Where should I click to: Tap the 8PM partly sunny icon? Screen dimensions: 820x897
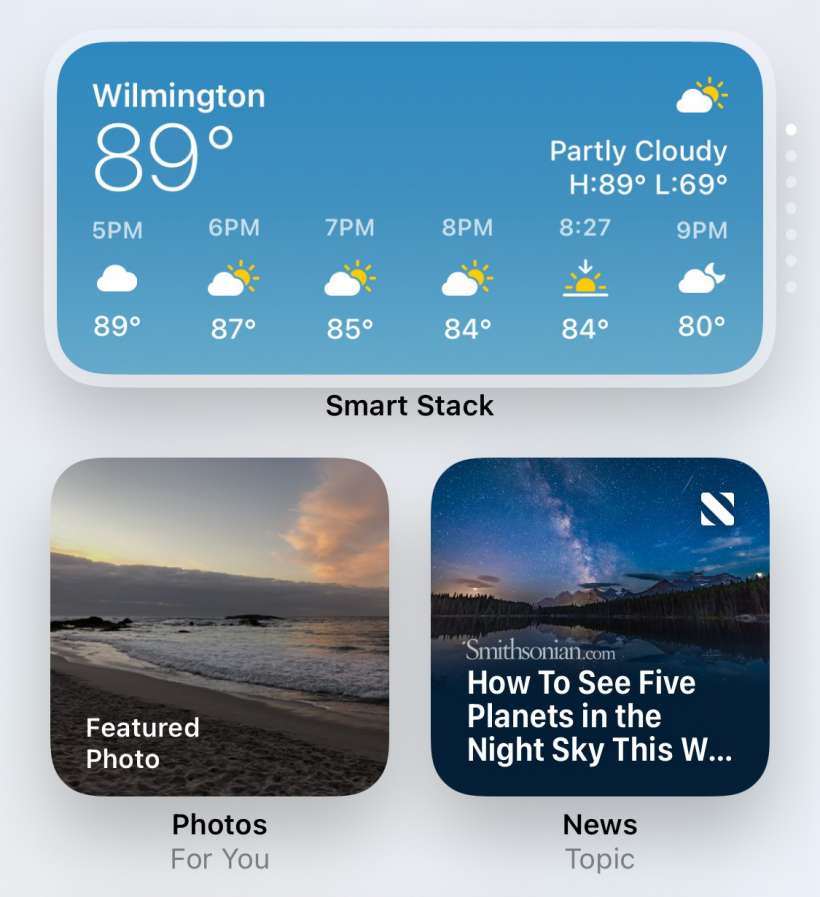coord(466,279)
